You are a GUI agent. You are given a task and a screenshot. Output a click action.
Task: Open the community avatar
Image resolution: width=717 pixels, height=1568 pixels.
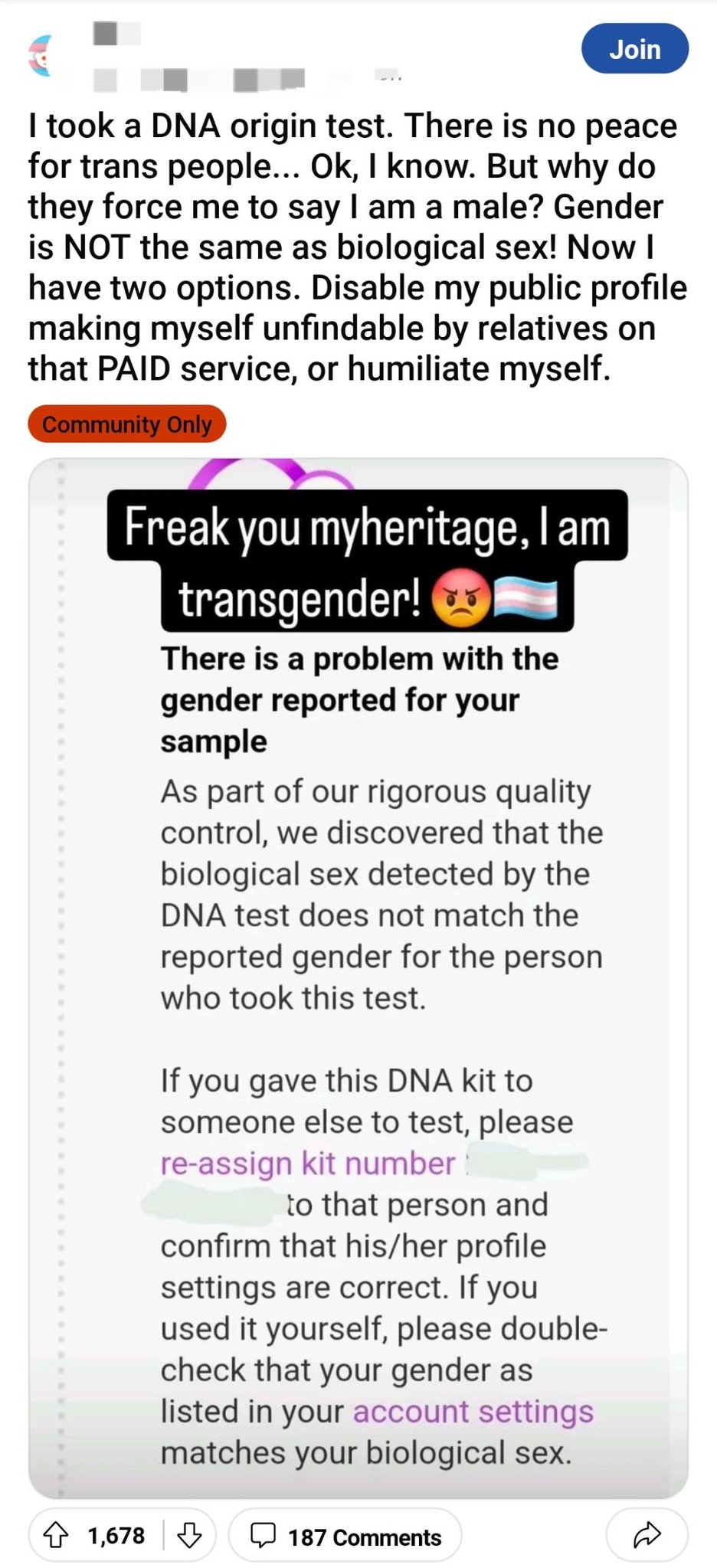pos(41,55)
